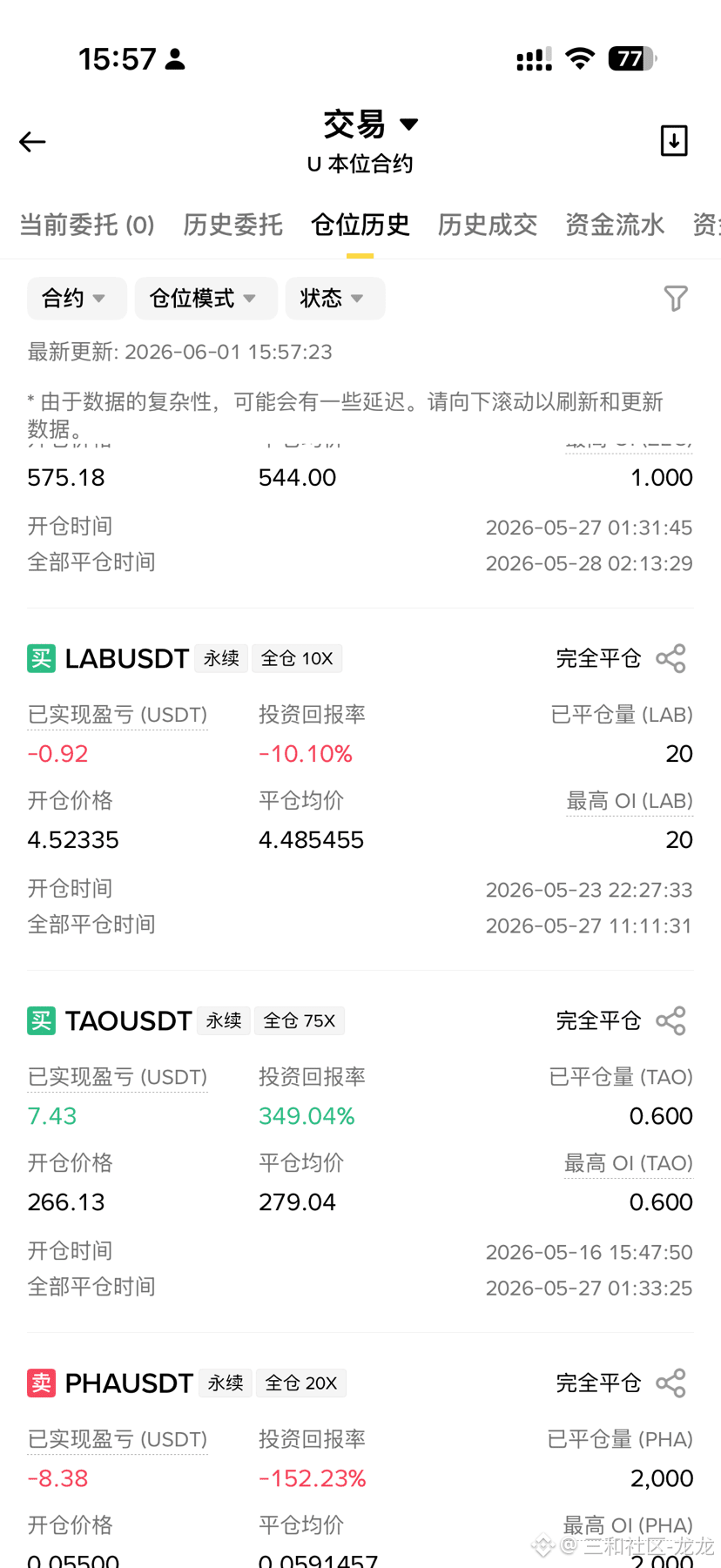This screenshot has width=721, height=1568.
Task: Tap the LABUSDT 已实现盈亏 (USDT) label
Action: (118, 715)
